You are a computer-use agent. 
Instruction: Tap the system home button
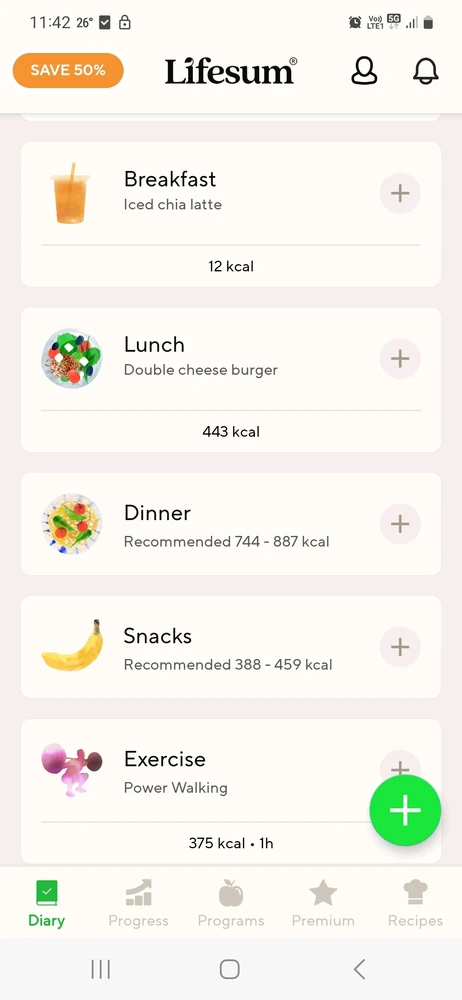pyautogui.click(x=230, y=969)
